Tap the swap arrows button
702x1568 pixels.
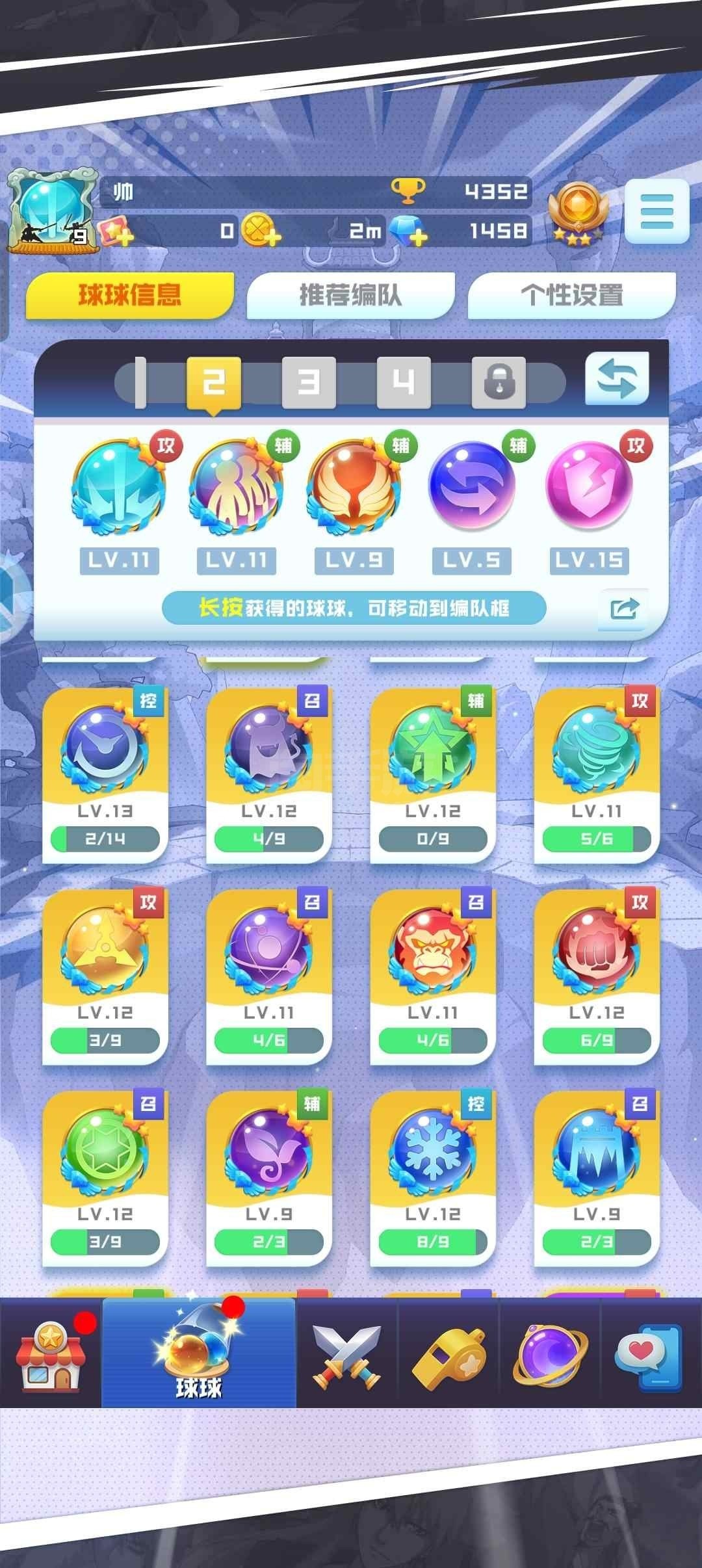pos(617,379)
